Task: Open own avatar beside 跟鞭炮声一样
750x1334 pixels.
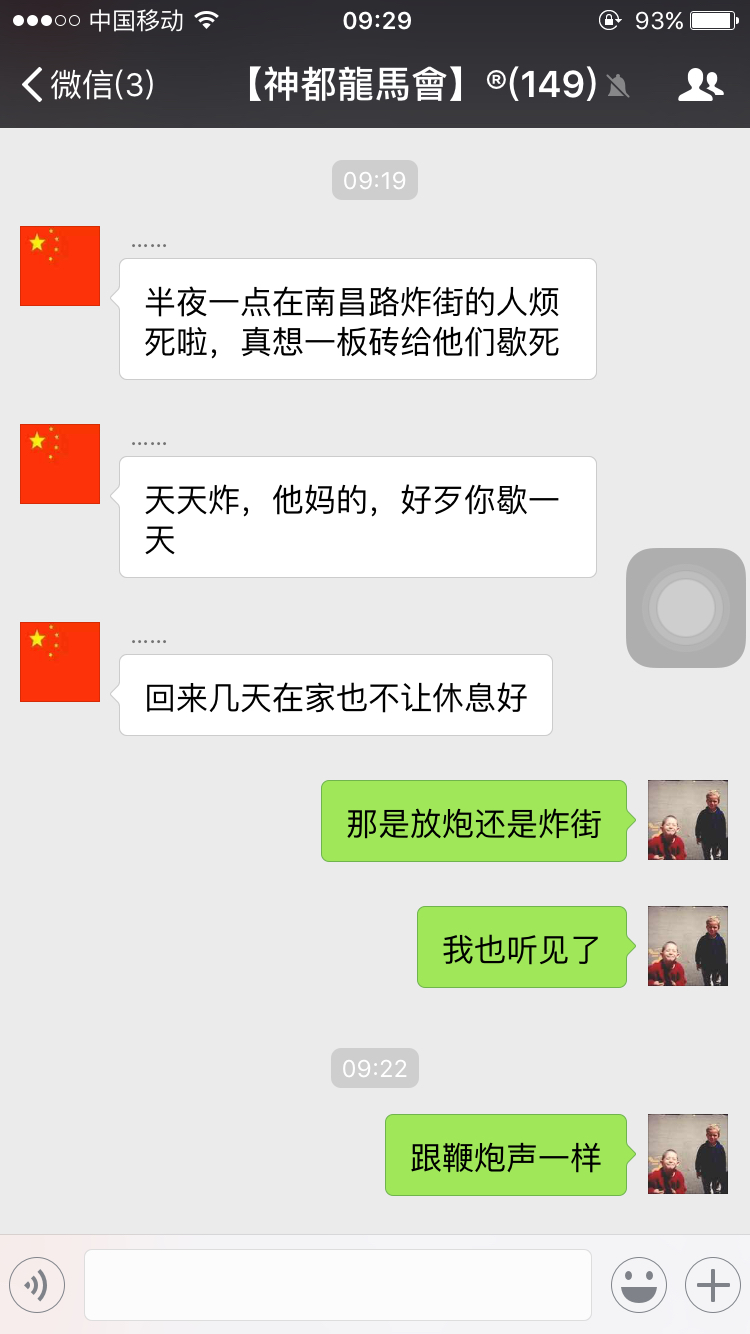Action: click(x=688, y=1154)
